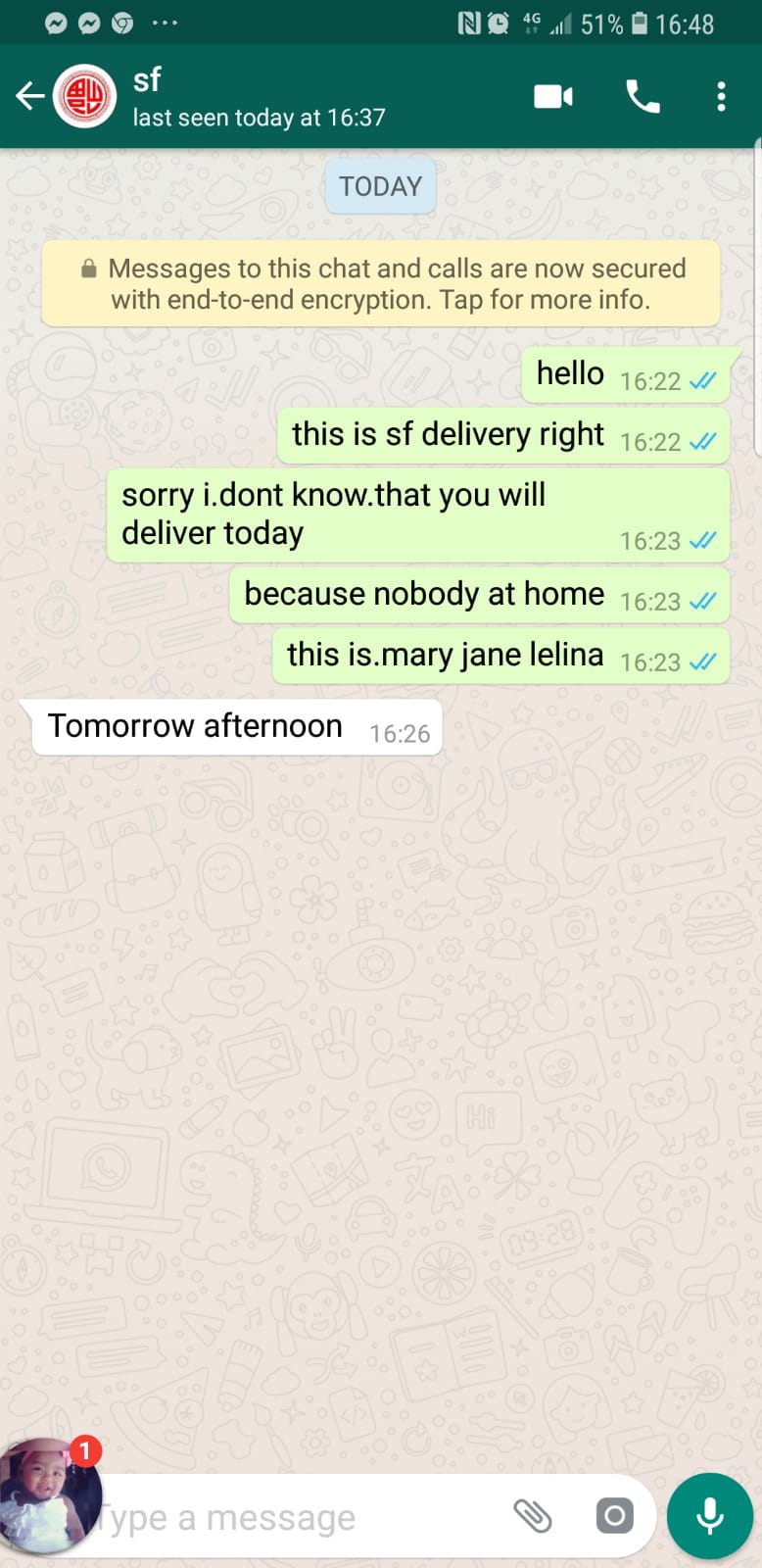
Task: Open the Messenger chat head bubble
Action: pos(47,1495)
